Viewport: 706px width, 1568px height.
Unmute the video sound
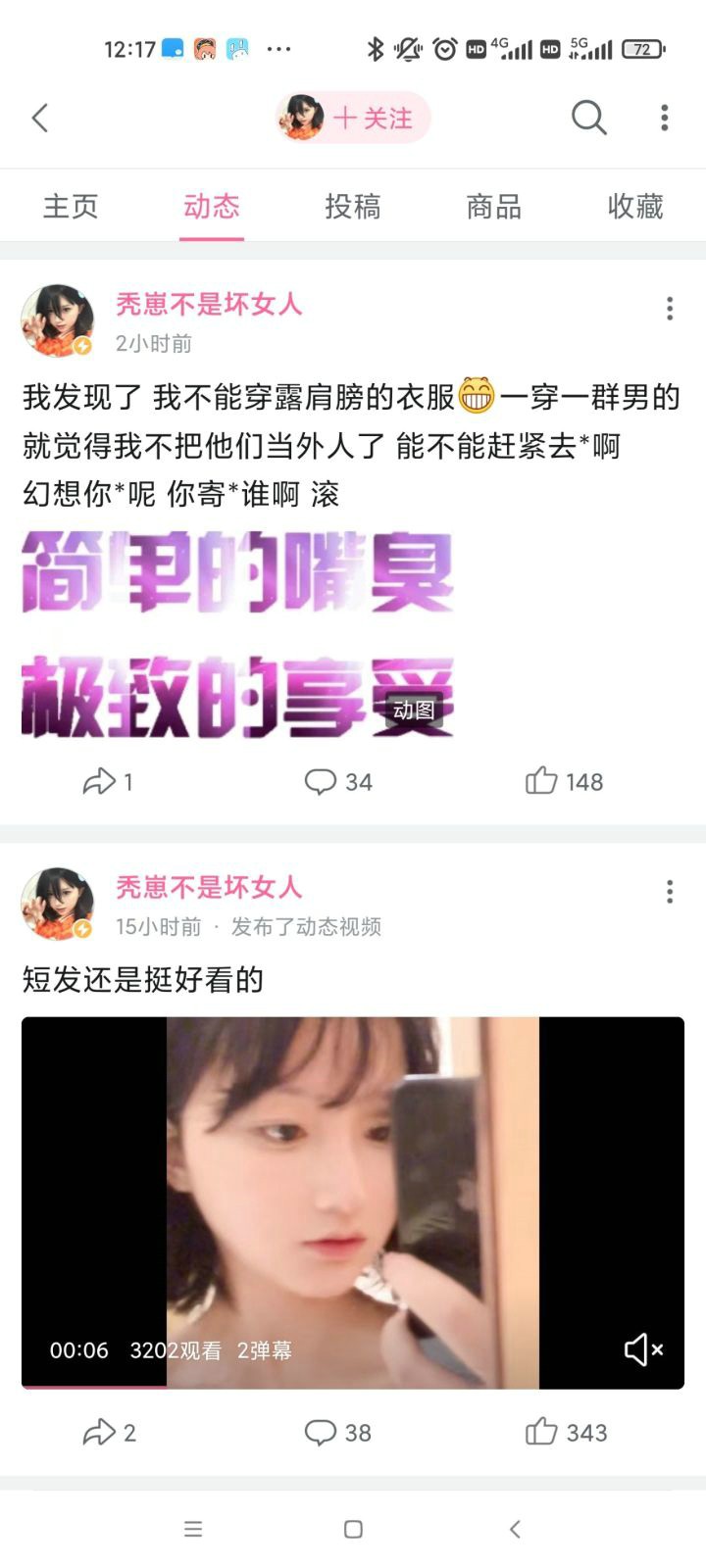[643, 1349]
